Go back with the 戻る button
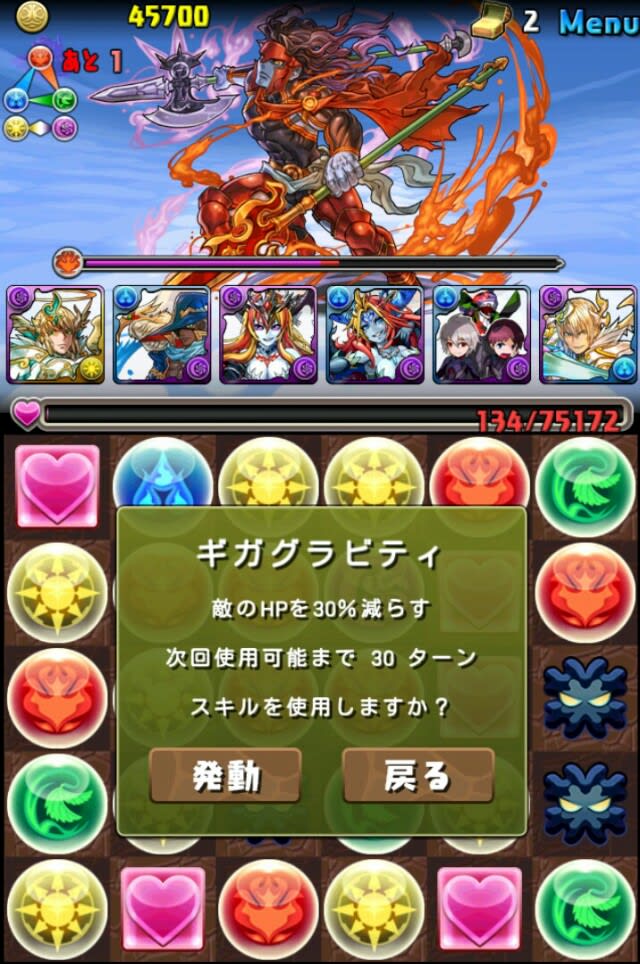This screenshot has width=640, height=964. pyautogui.click(x=418, y=776)
